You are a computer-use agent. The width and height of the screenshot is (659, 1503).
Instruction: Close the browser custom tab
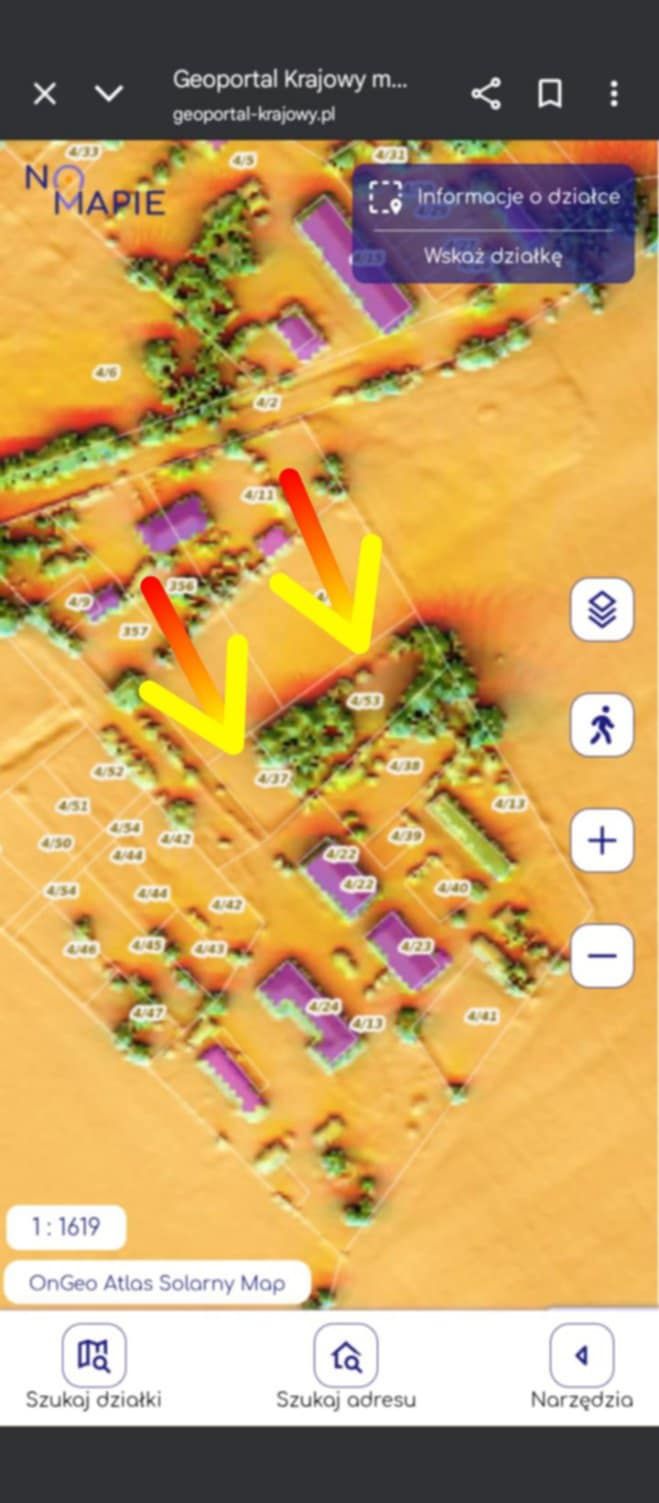[45, 94]
